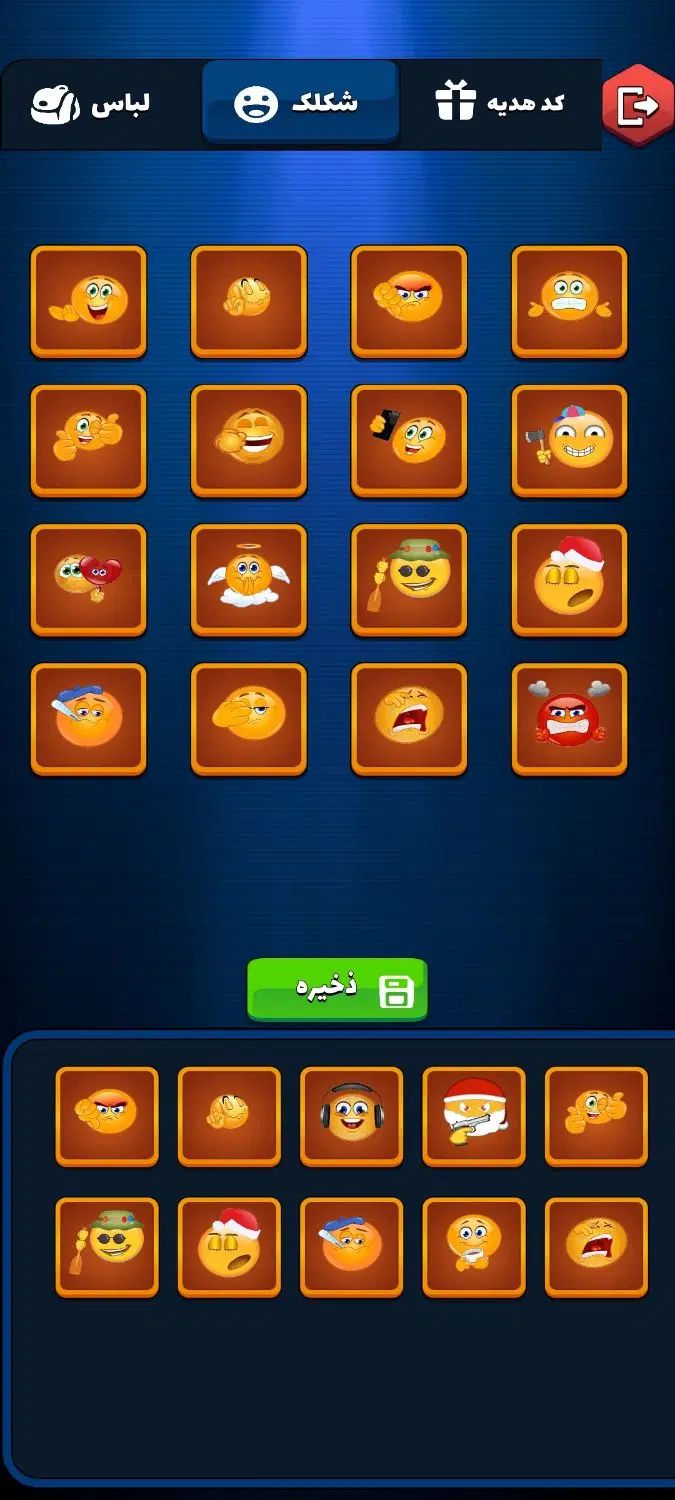Tap the Santa emoji with gun in slots
Viewport: 675px width, 1500px height.
(474, 1116)
